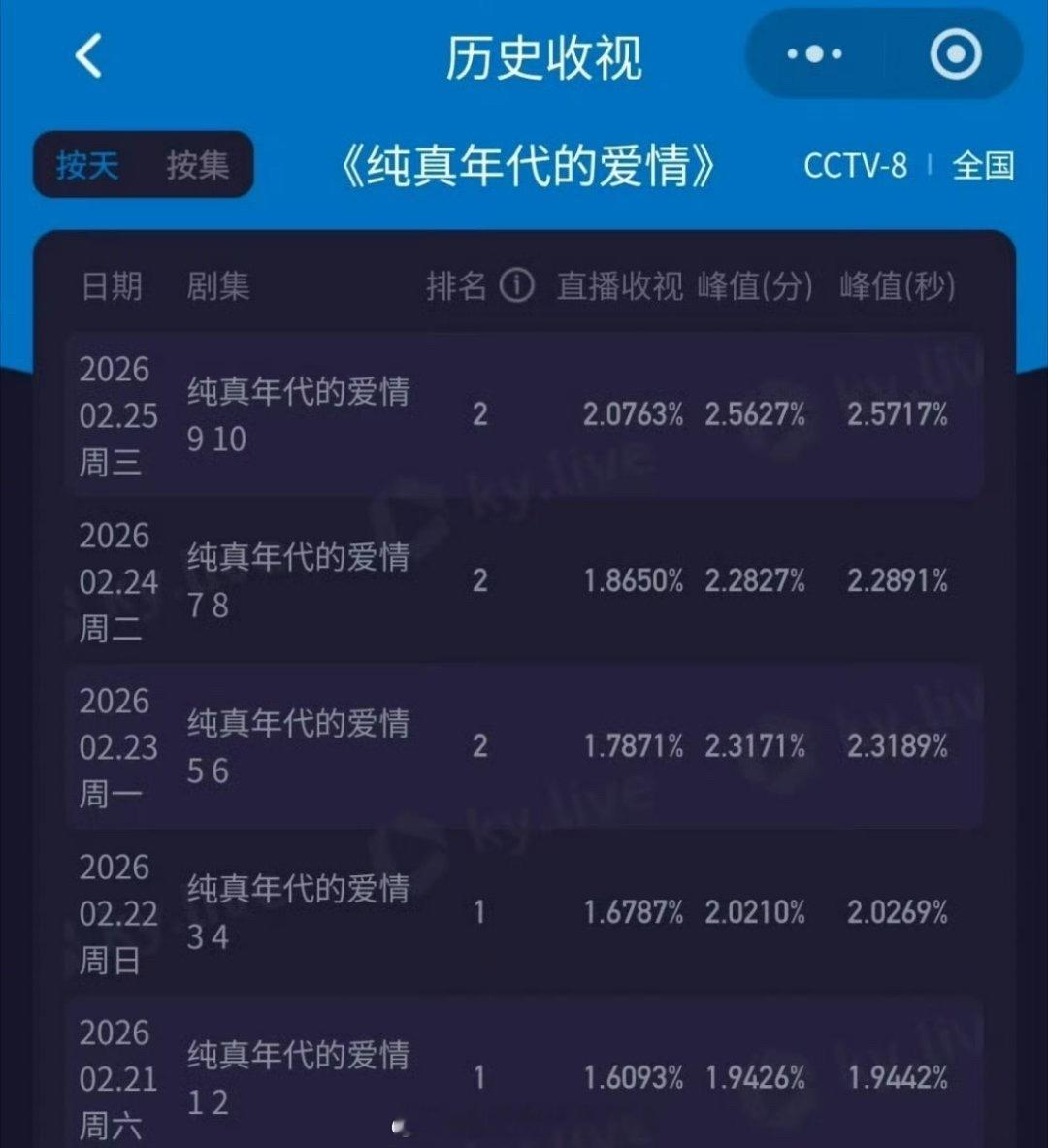Enable sorting by 直播收视
Viewport: 1048px width, 1148px height.
point(618,286)
